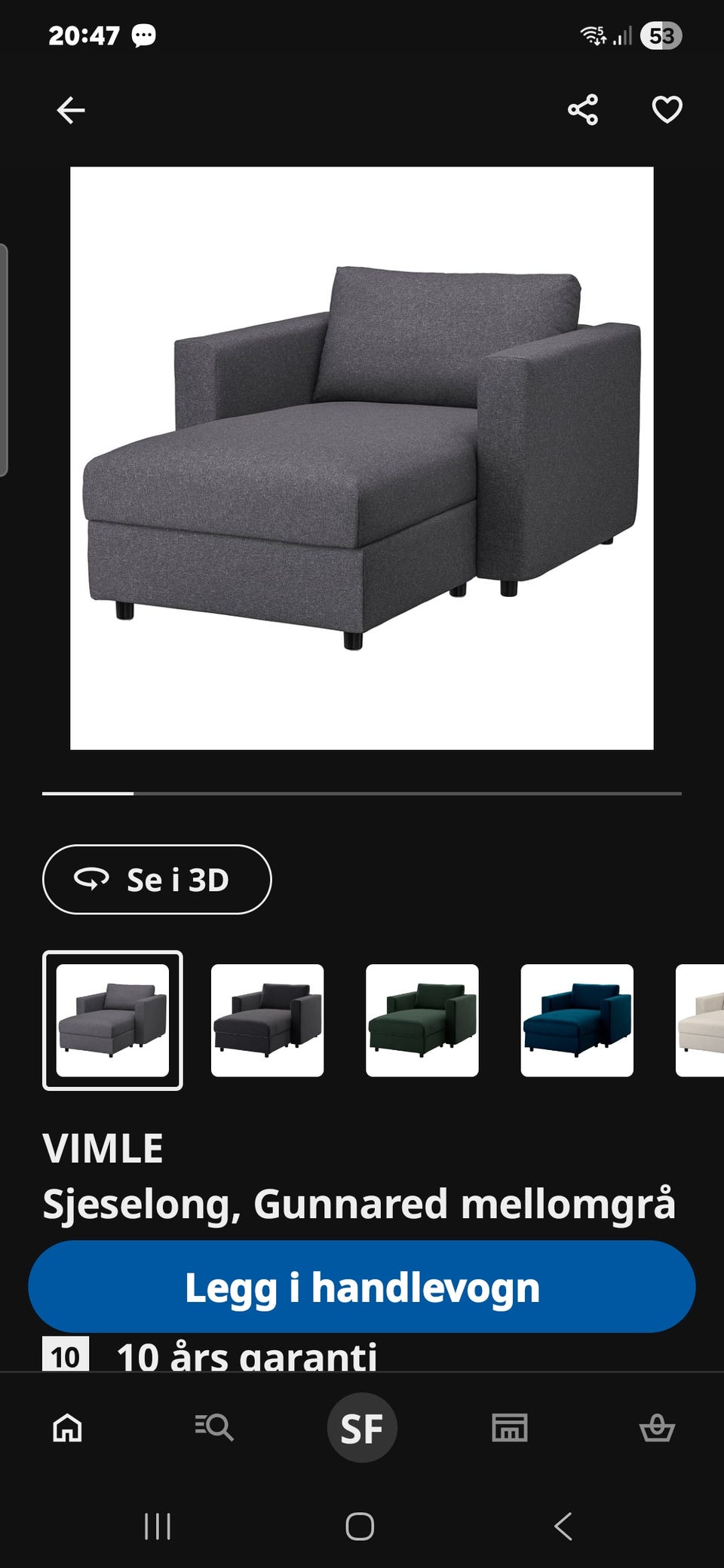Share this VIMLE product
The width and height of the screenshot is (724, 1568).
[583, 110]
